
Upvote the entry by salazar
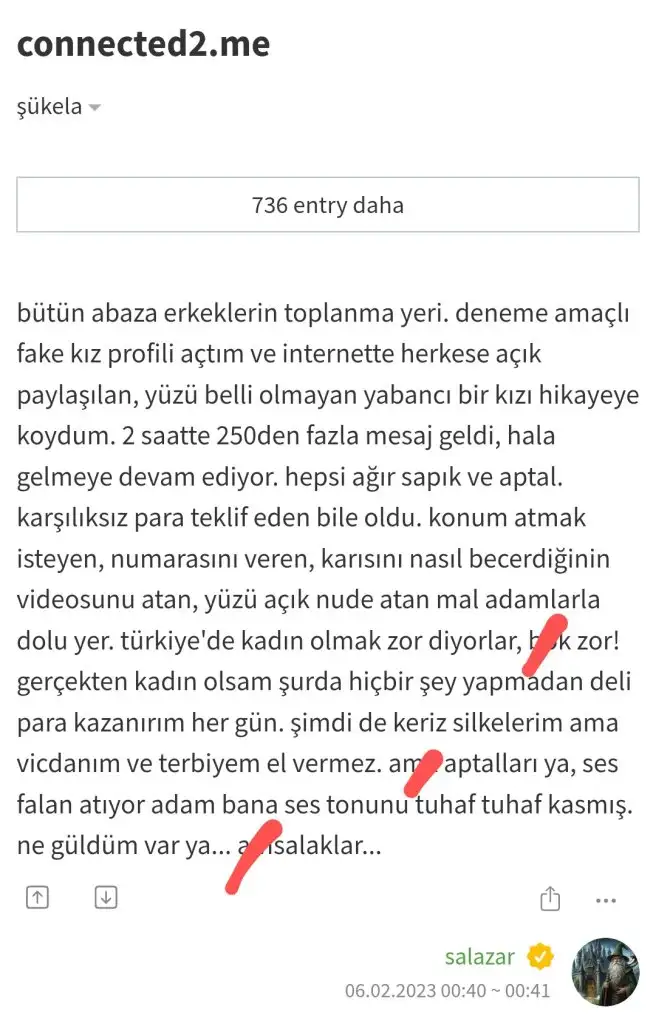tap(37, 898)
